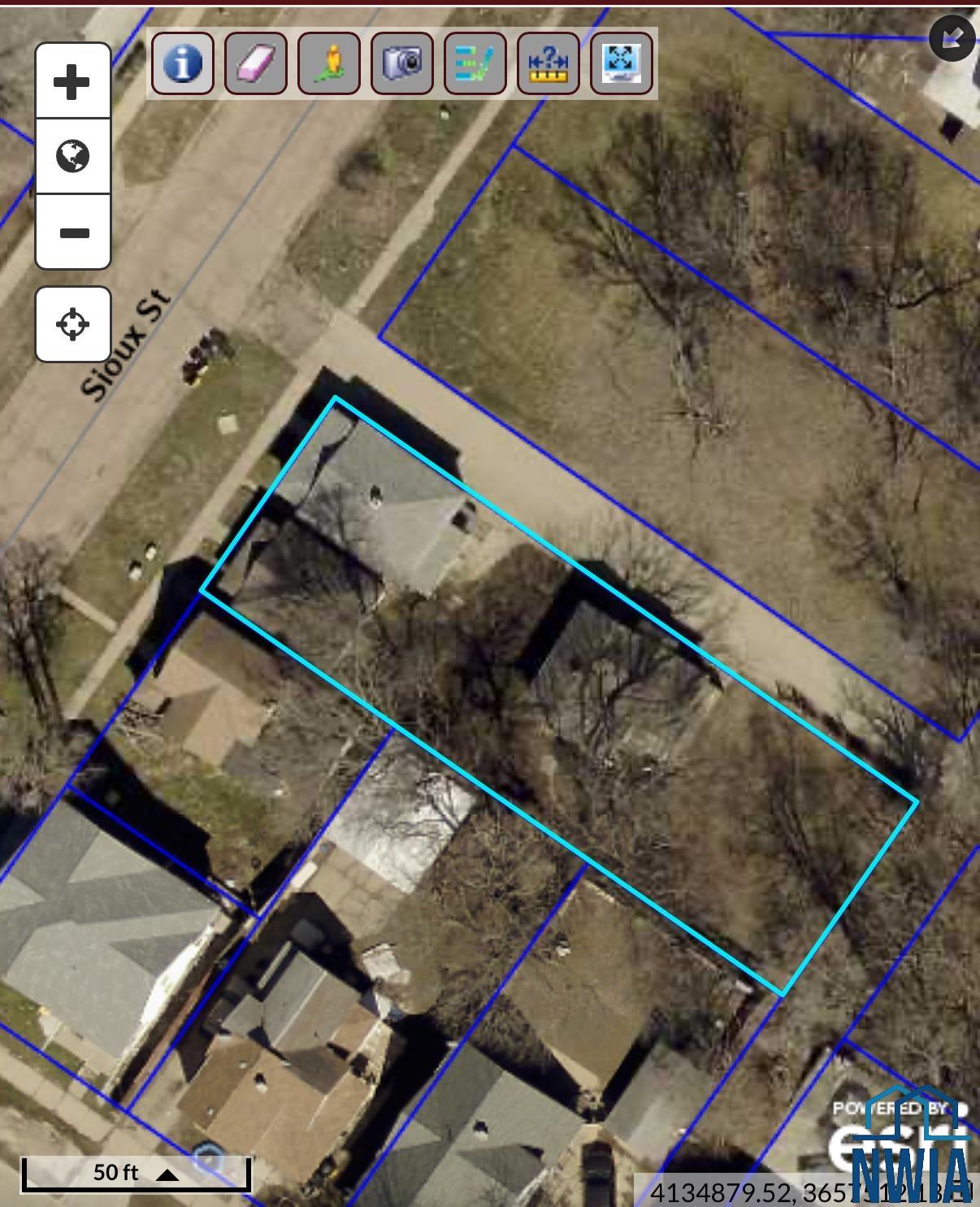
Task: Open the list edit tool
Action: click(475, 63)
